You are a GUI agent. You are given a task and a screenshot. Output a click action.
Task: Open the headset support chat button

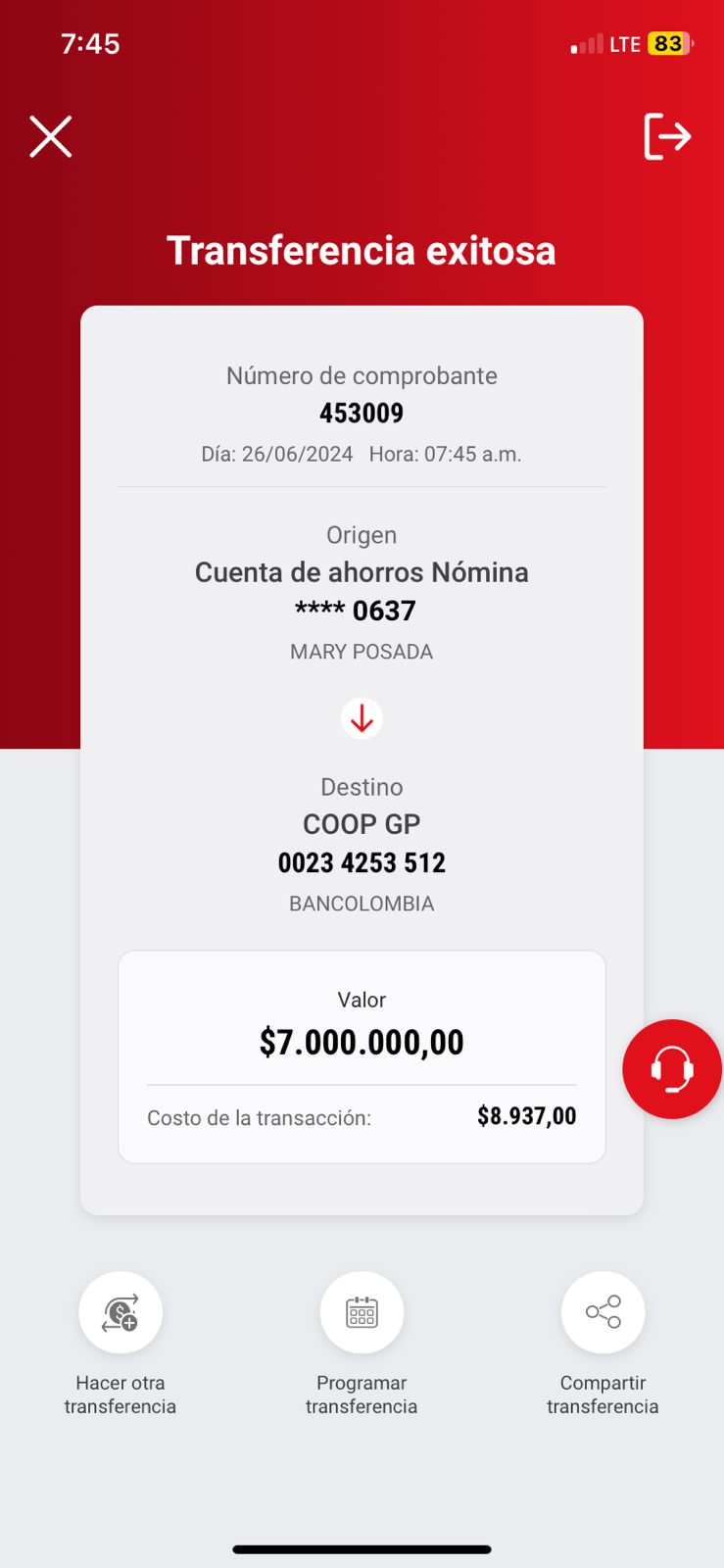click(x=672, y=1069)
